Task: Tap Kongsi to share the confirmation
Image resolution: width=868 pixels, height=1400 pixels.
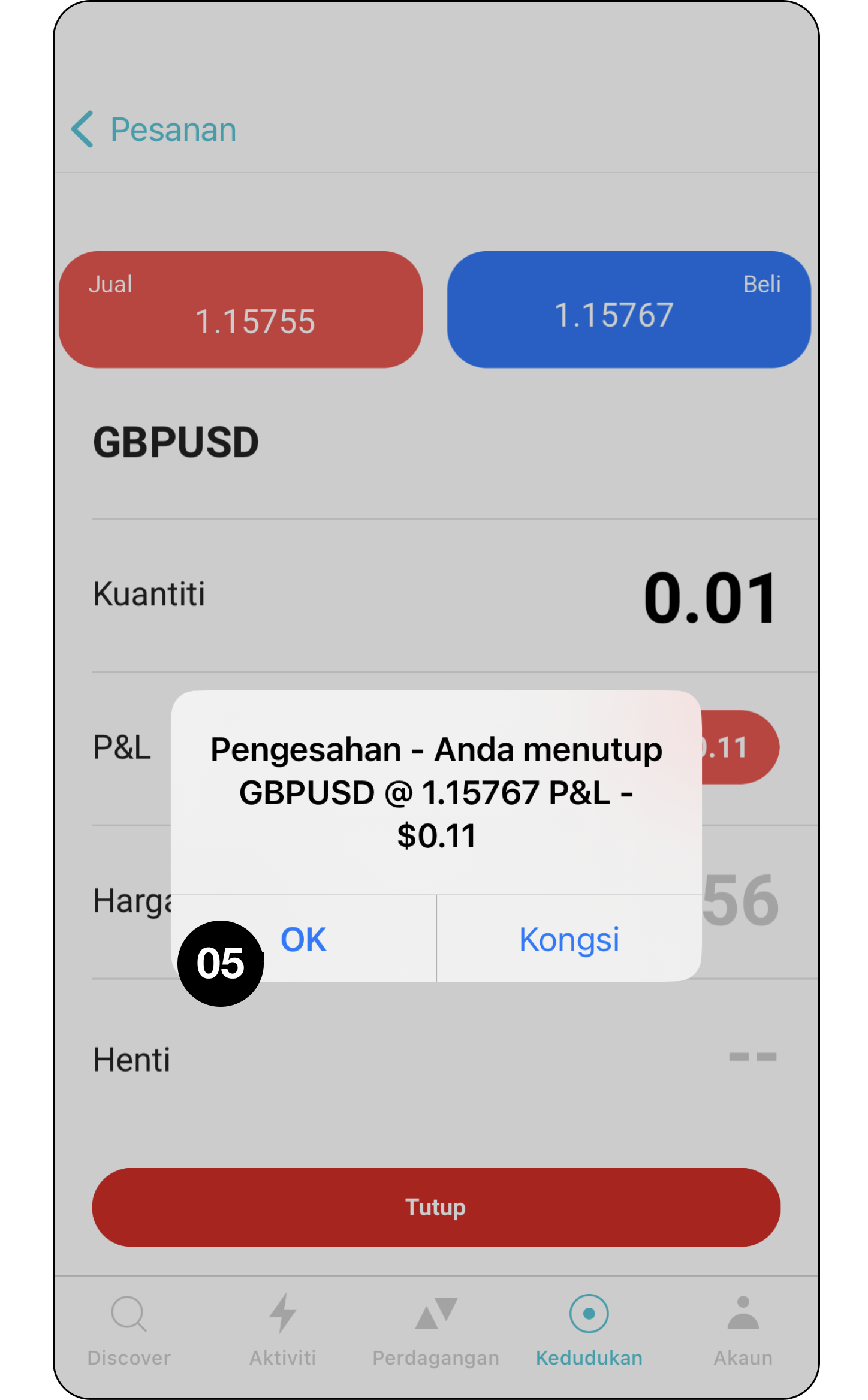Action: point(569,939)
